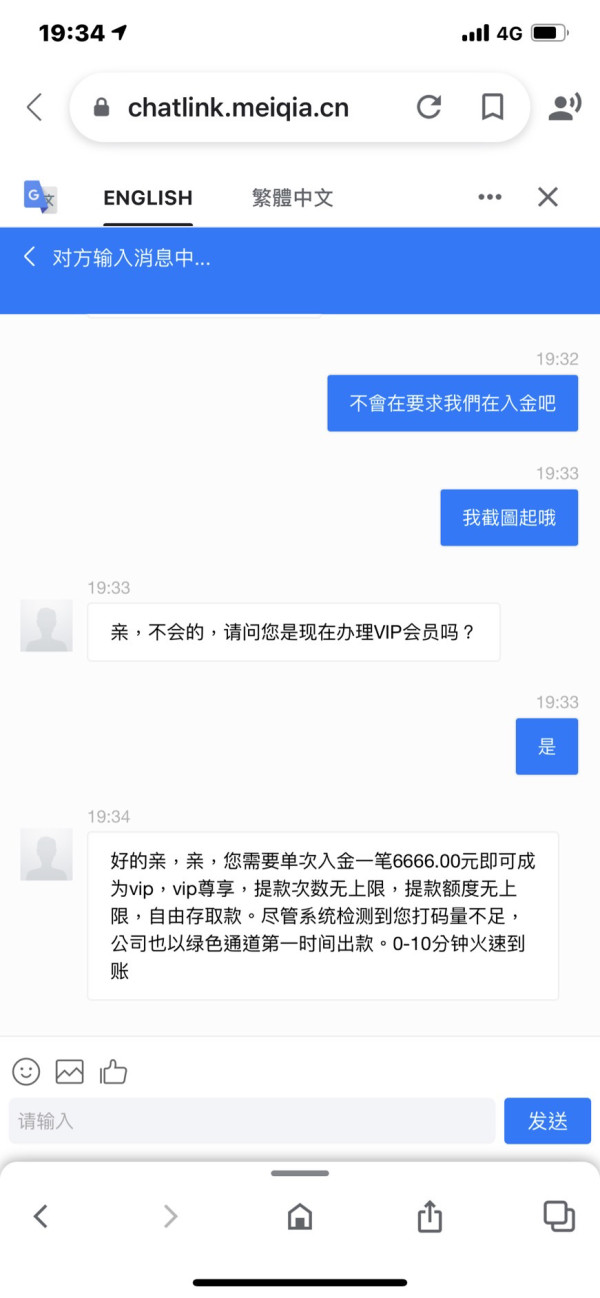The image size is (600, 1298).
Task: Attach an image to the chat
Action: [x=70, y=1071]
